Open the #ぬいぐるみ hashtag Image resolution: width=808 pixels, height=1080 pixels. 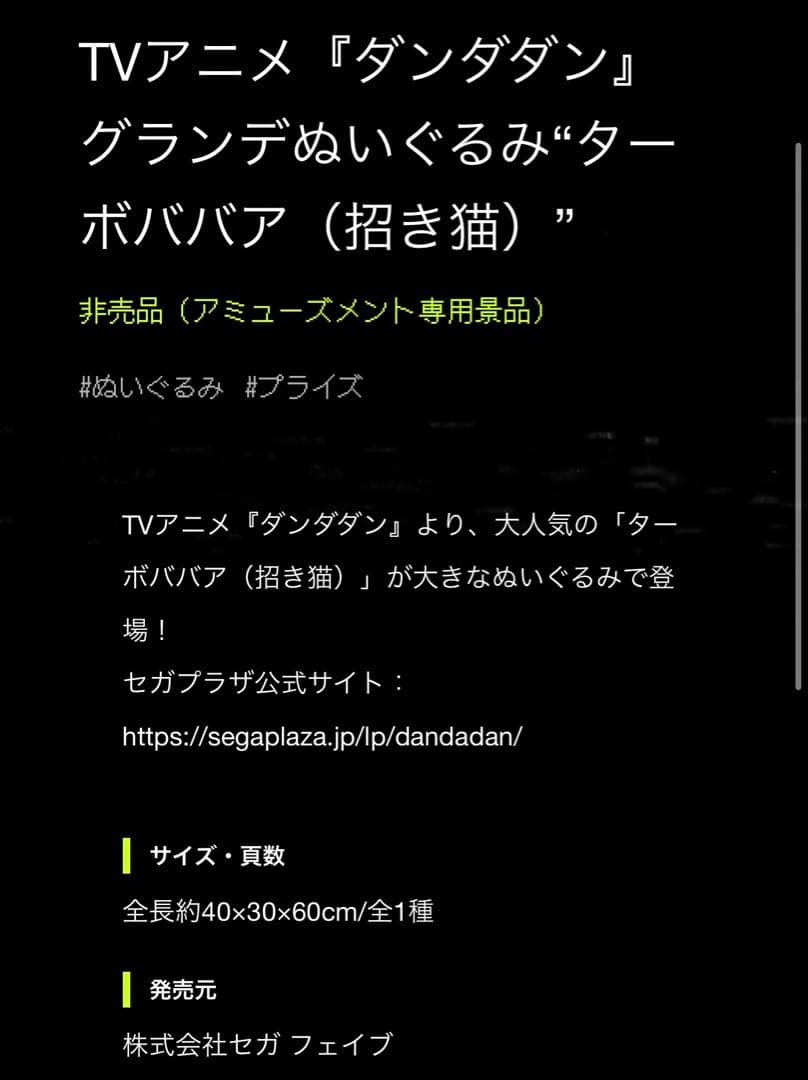click(x=151, y=388)
